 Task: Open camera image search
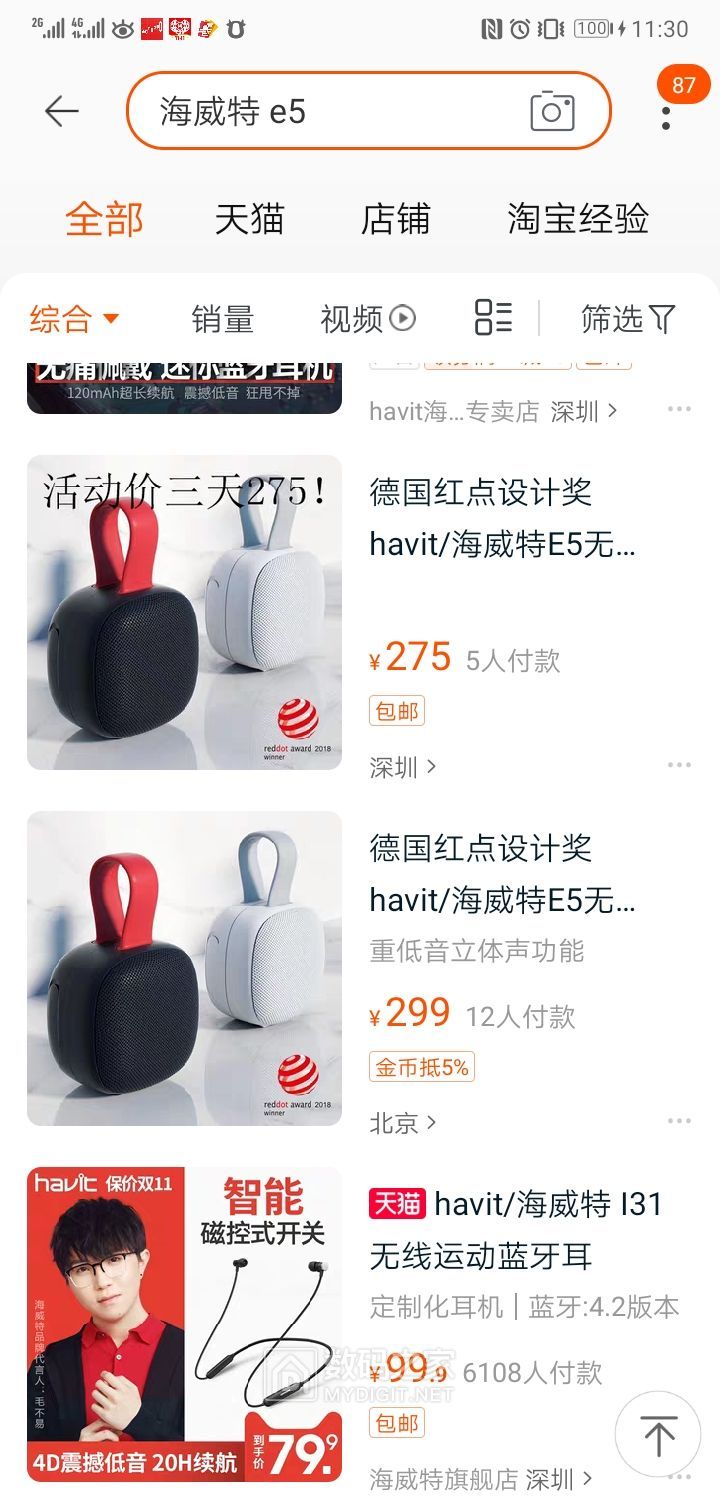pyautogui.click(x=552, y=111)
